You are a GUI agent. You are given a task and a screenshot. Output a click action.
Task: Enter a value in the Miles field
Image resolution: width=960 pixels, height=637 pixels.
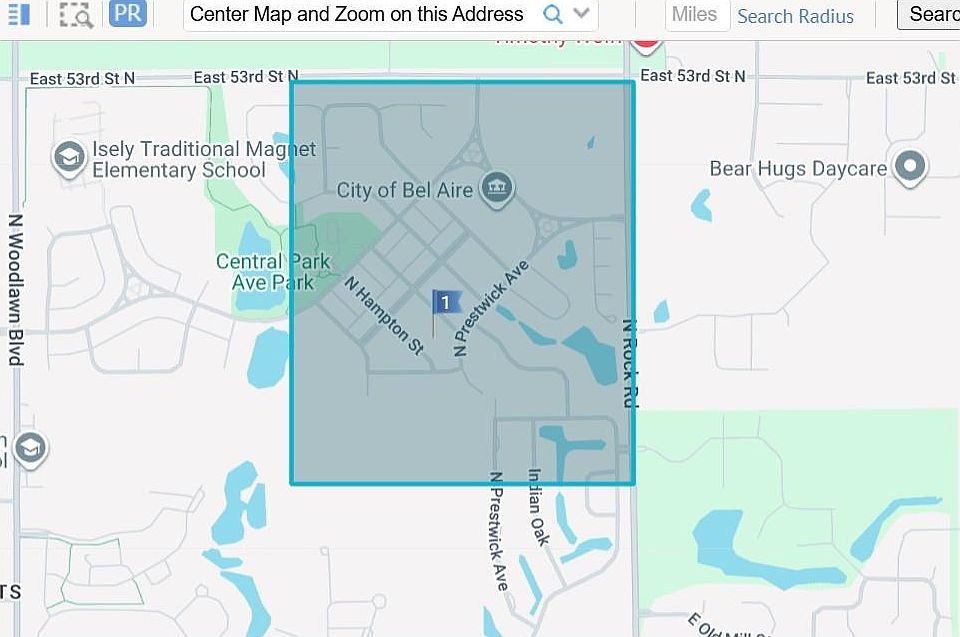[695, 14]
